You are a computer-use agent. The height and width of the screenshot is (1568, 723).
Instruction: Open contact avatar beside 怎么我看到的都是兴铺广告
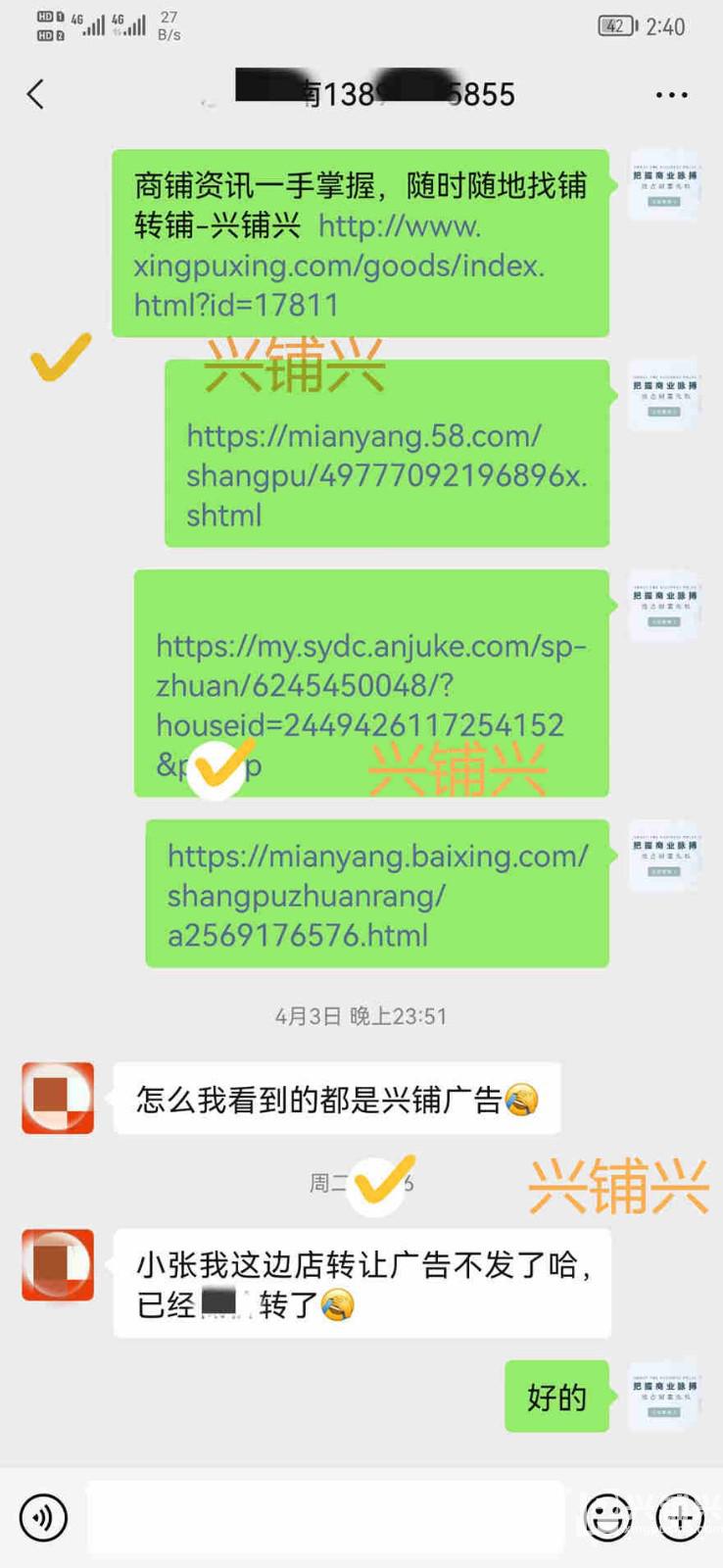click(58, 1098)
